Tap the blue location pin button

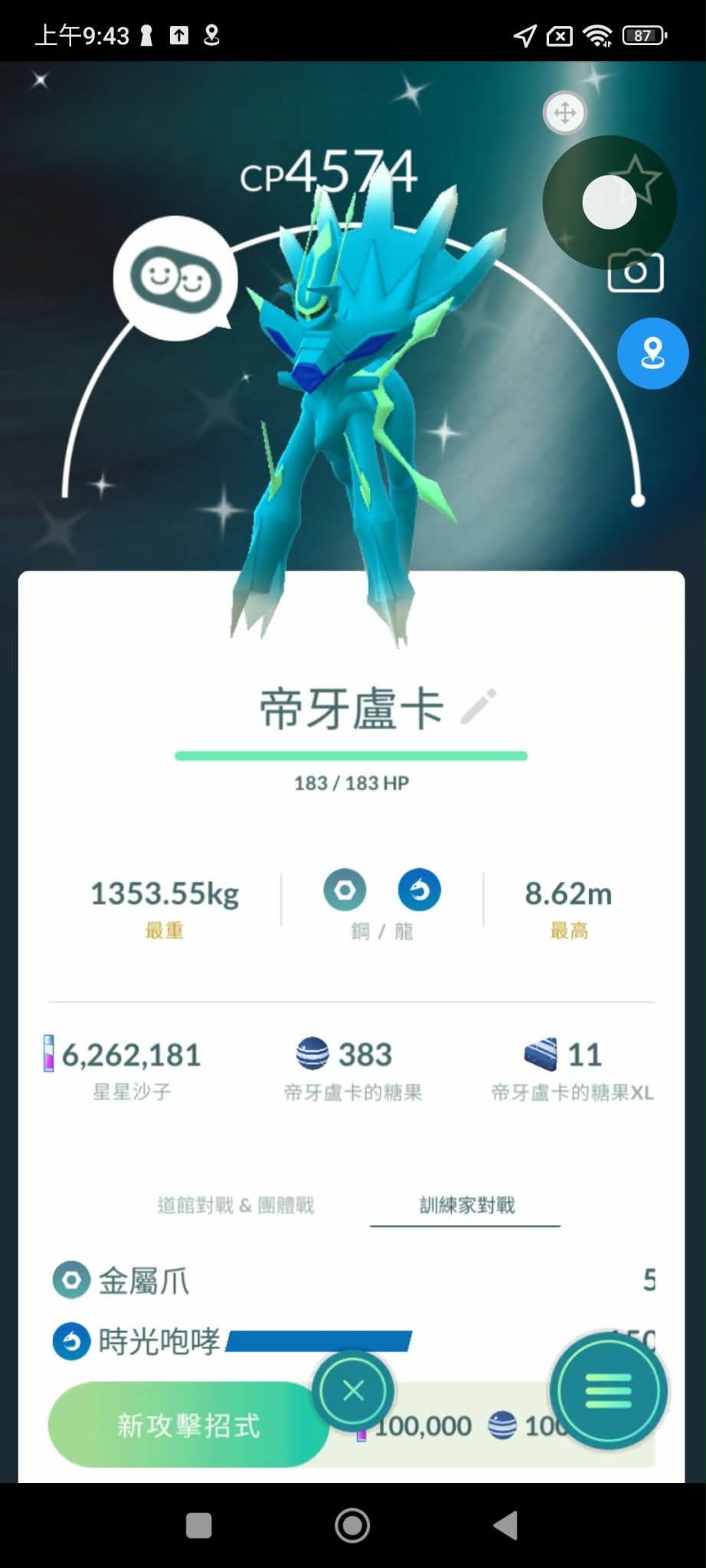pos(652,354)
